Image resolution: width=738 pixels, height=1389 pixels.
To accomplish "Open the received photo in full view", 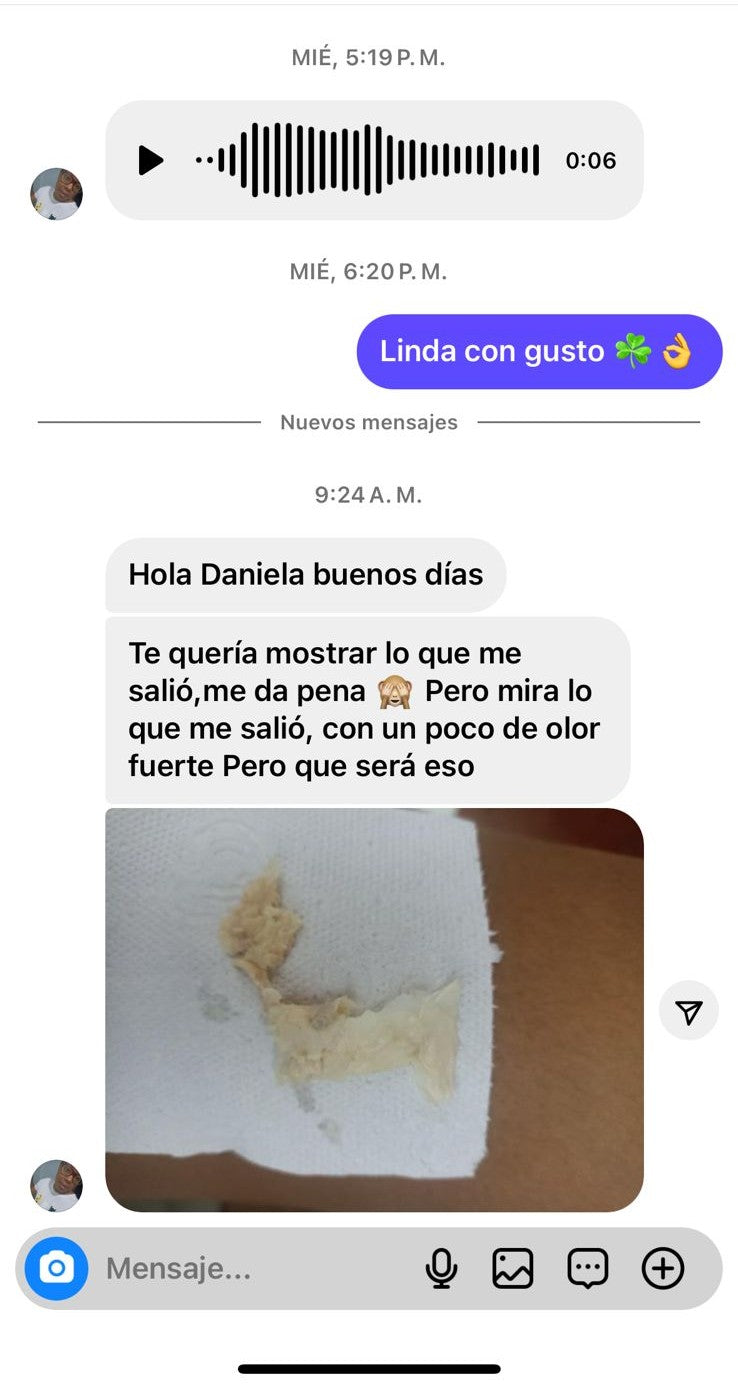I will pyautogui.click(x=374, y=1010).
